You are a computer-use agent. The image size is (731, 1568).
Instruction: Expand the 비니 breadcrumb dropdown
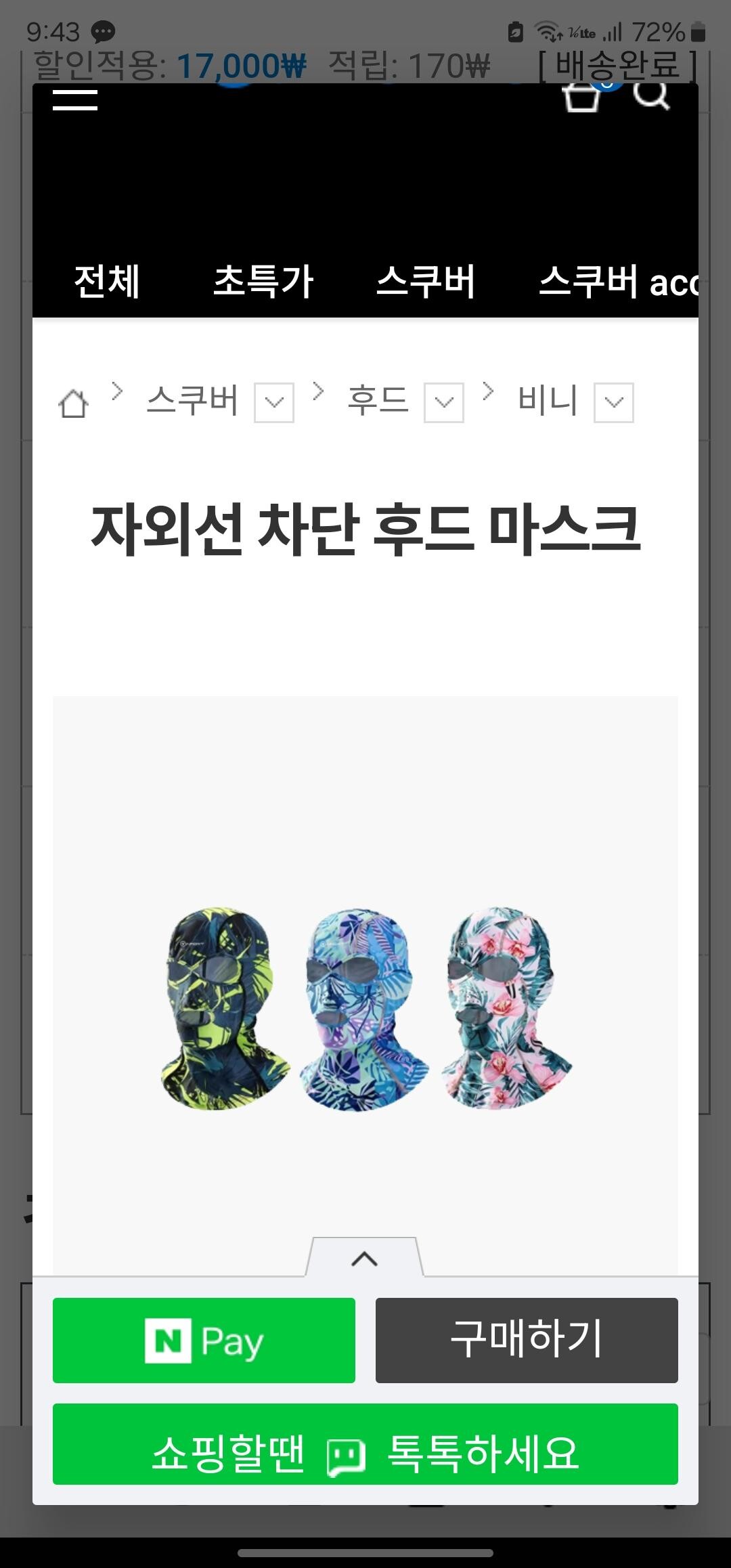614,403
